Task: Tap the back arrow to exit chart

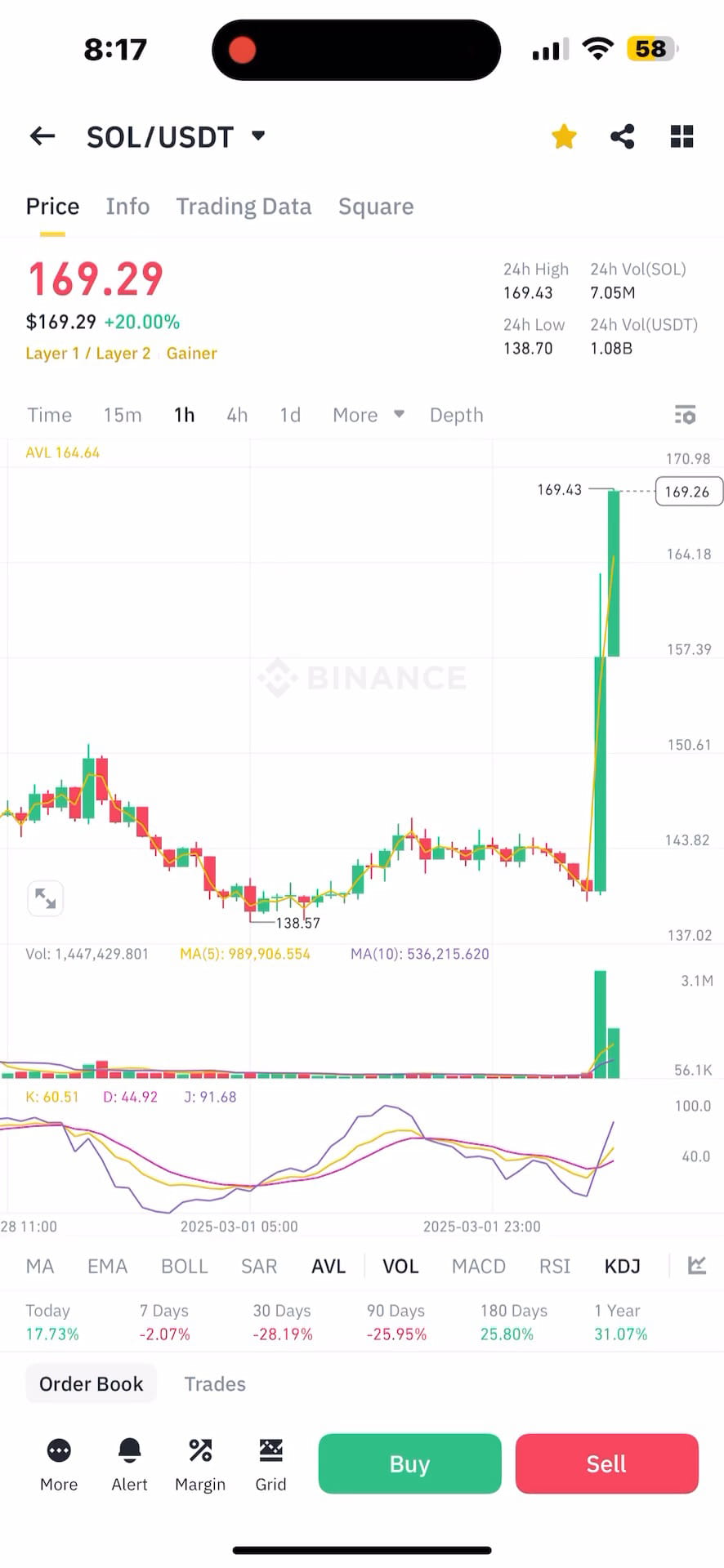Action: pyautogui.click(x=42, y=136)
